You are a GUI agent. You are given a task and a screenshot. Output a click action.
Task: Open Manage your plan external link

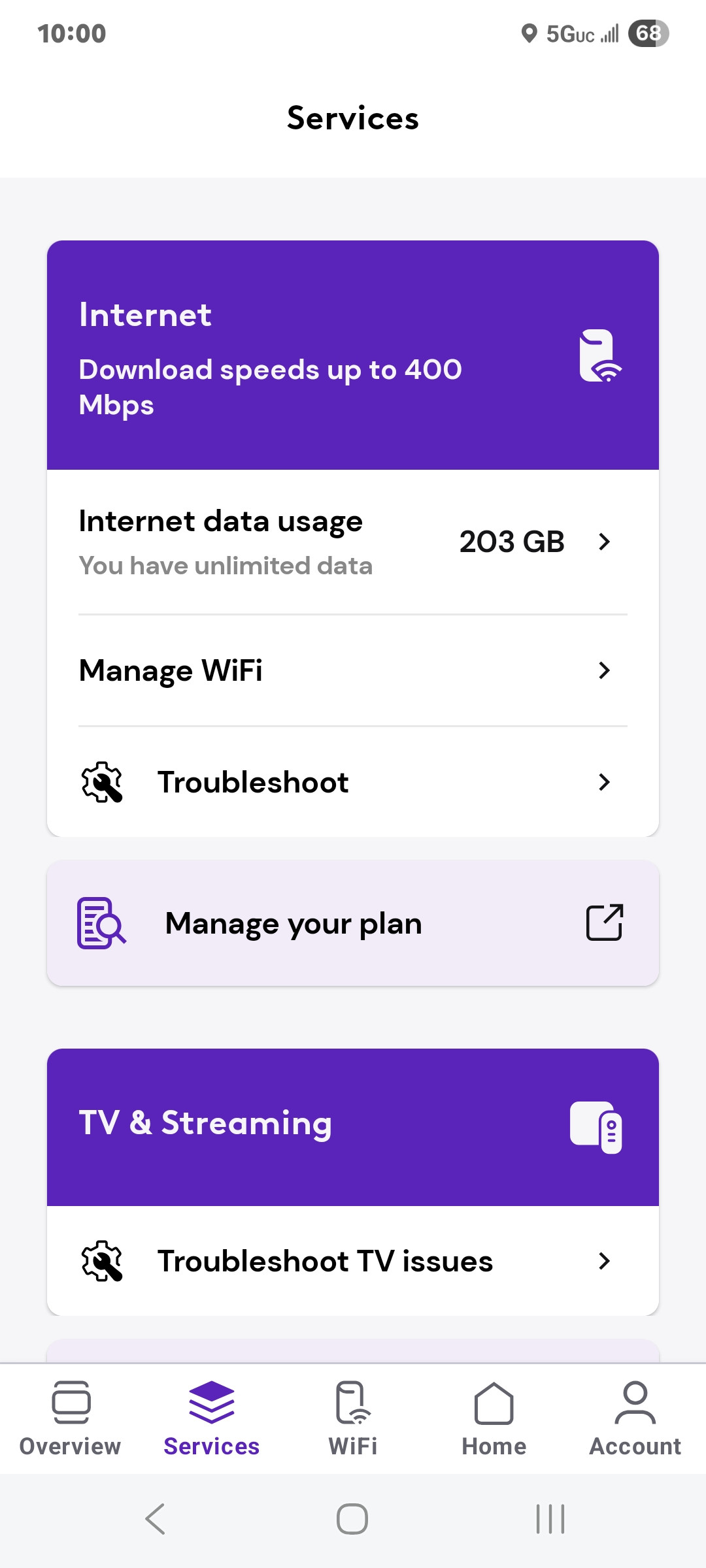[x=353, y=923]
